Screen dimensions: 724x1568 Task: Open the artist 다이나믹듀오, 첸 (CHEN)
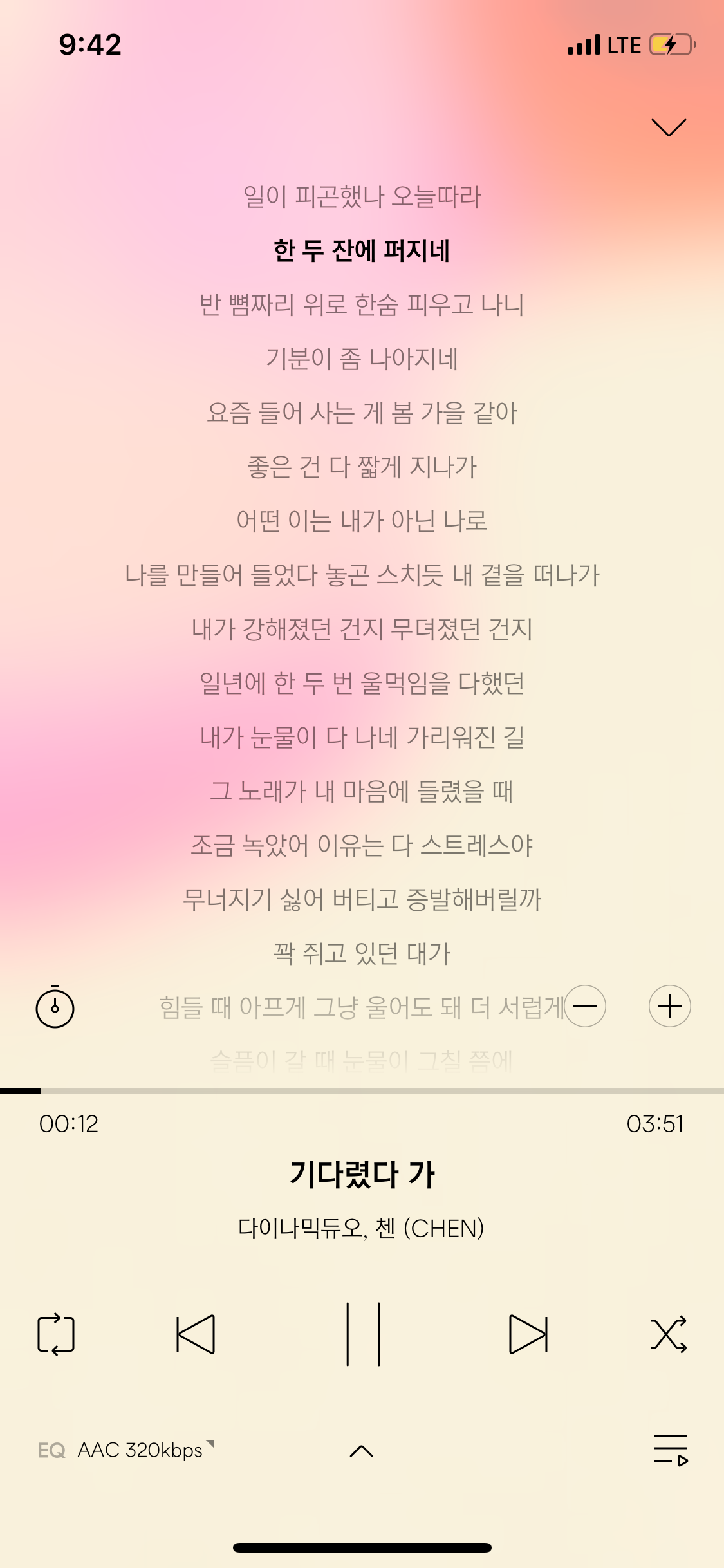(x=361, y=1228)
